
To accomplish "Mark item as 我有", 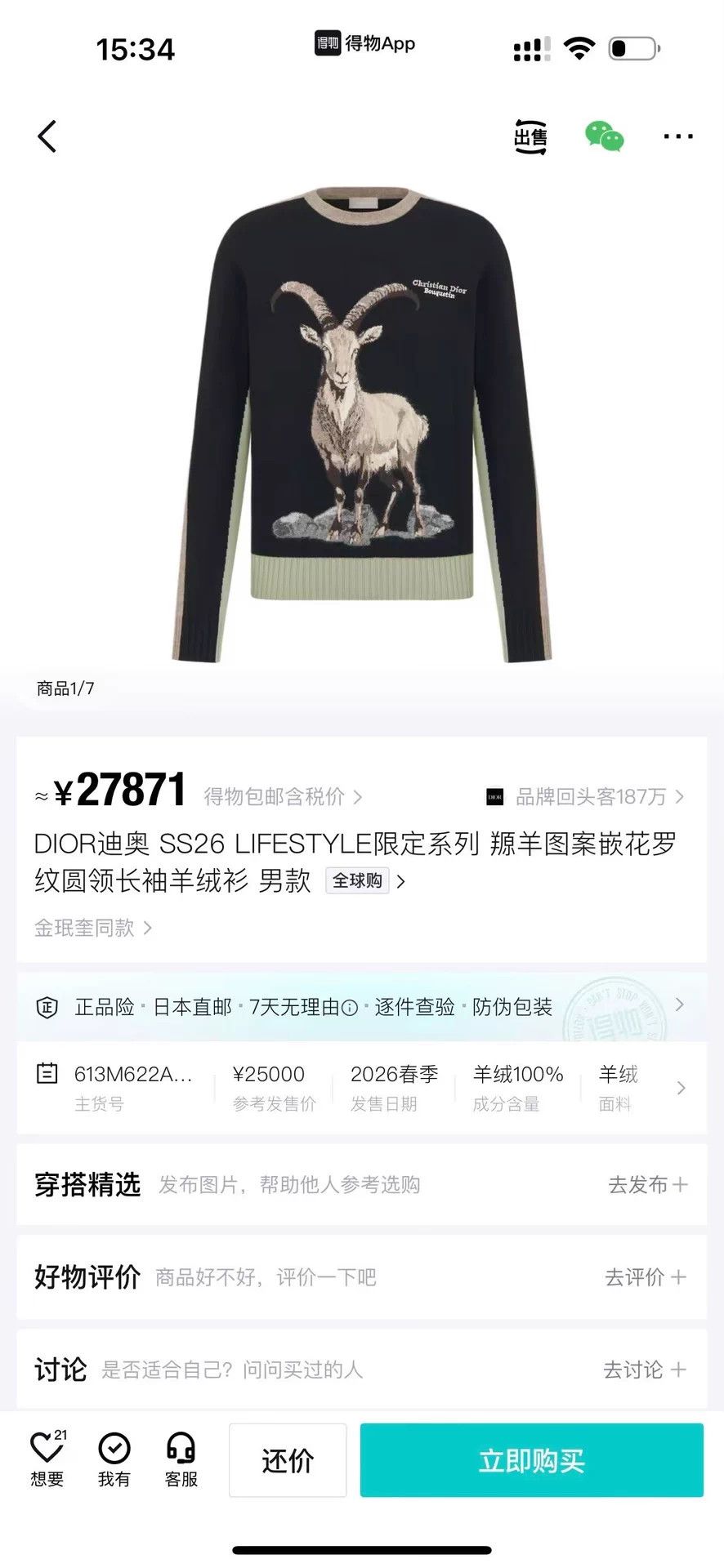I will [114, 1459].
